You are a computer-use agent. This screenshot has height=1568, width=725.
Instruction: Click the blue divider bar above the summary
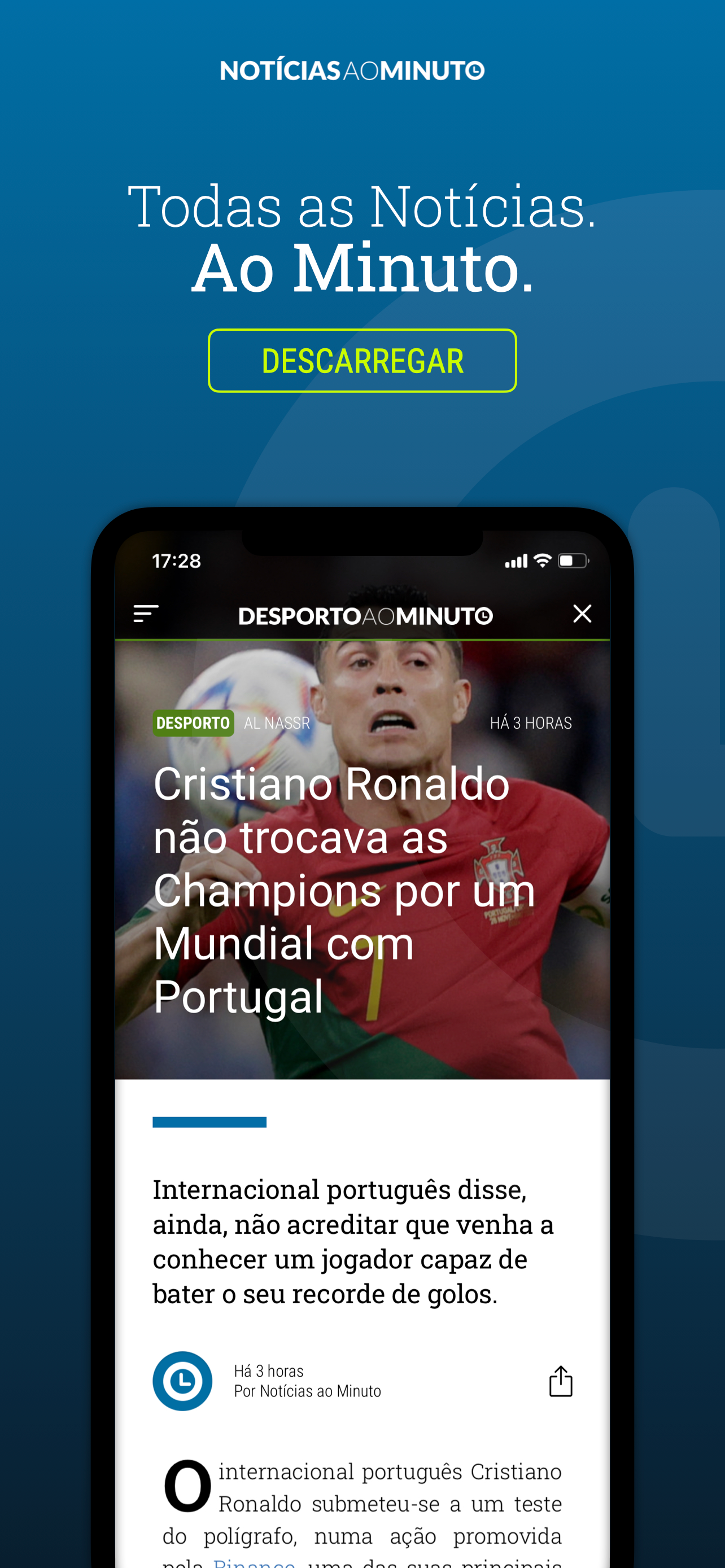[x=209, y=1123]
